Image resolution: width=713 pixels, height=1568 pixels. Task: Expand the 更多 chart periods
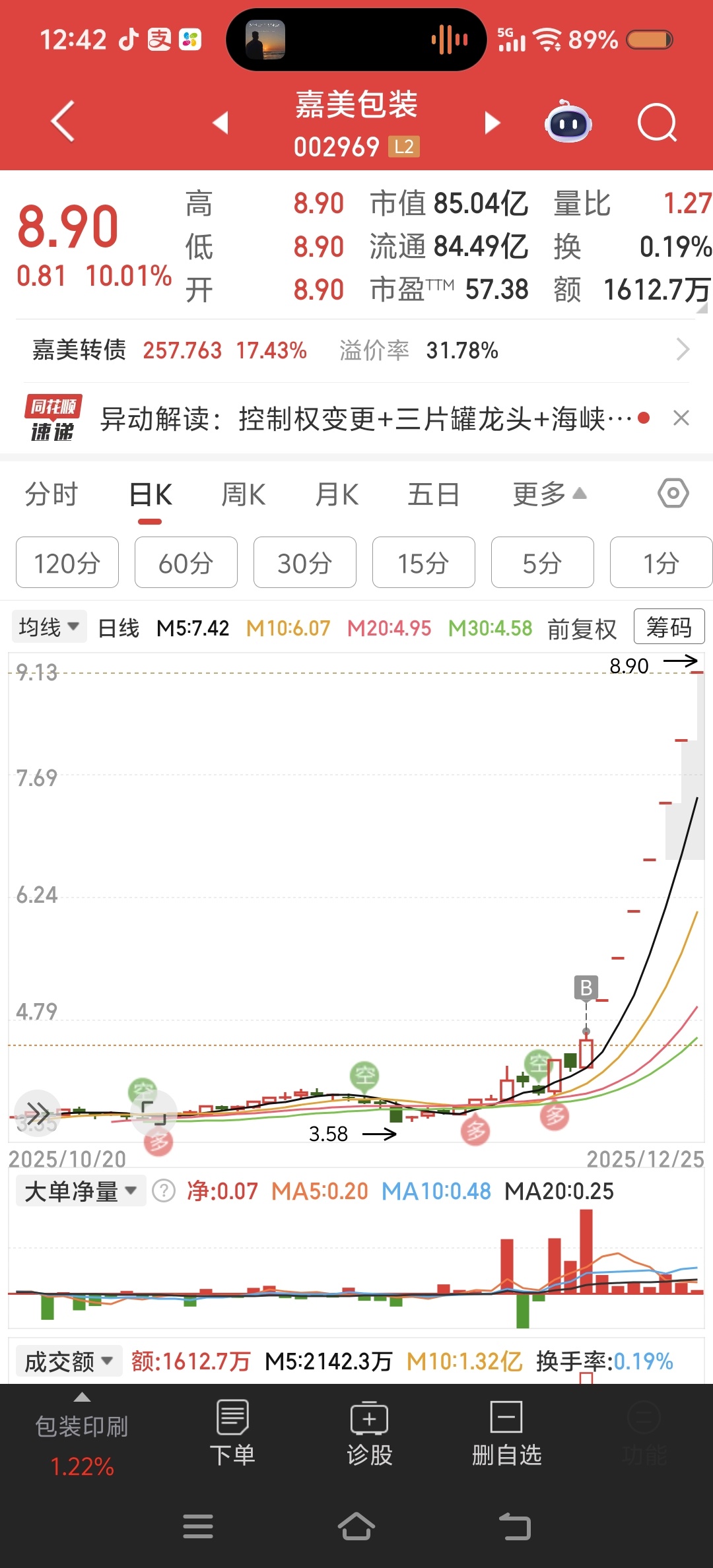click(x=549, y=494)
